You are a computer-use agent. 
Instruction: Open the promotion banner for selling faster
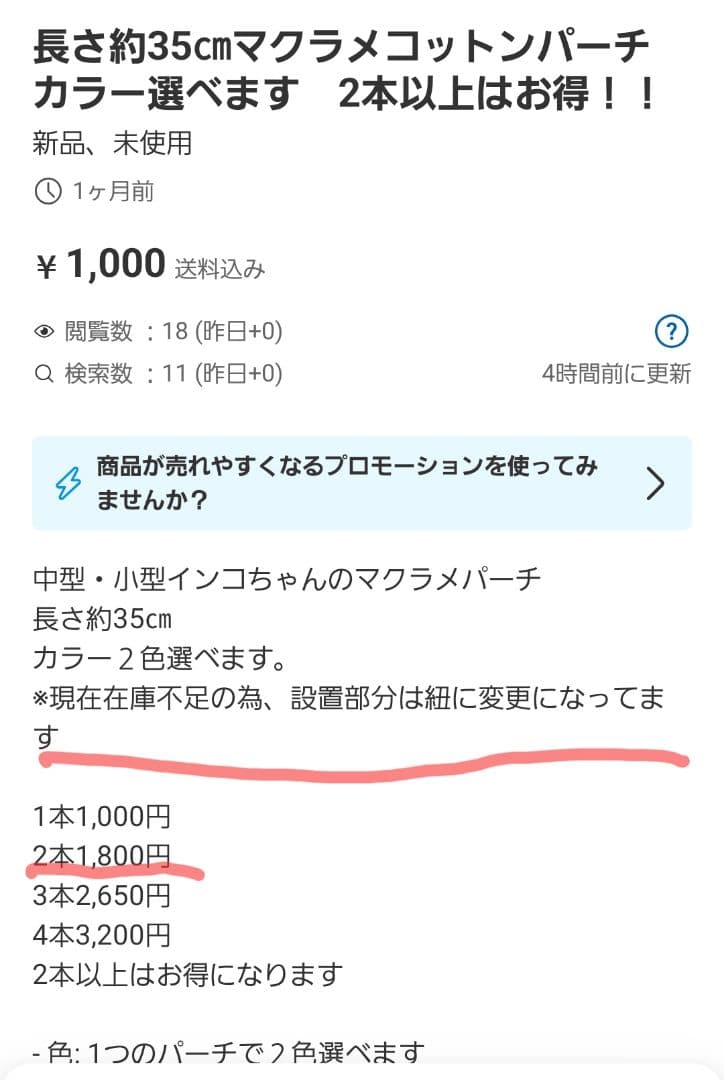[x=361, y=483]
